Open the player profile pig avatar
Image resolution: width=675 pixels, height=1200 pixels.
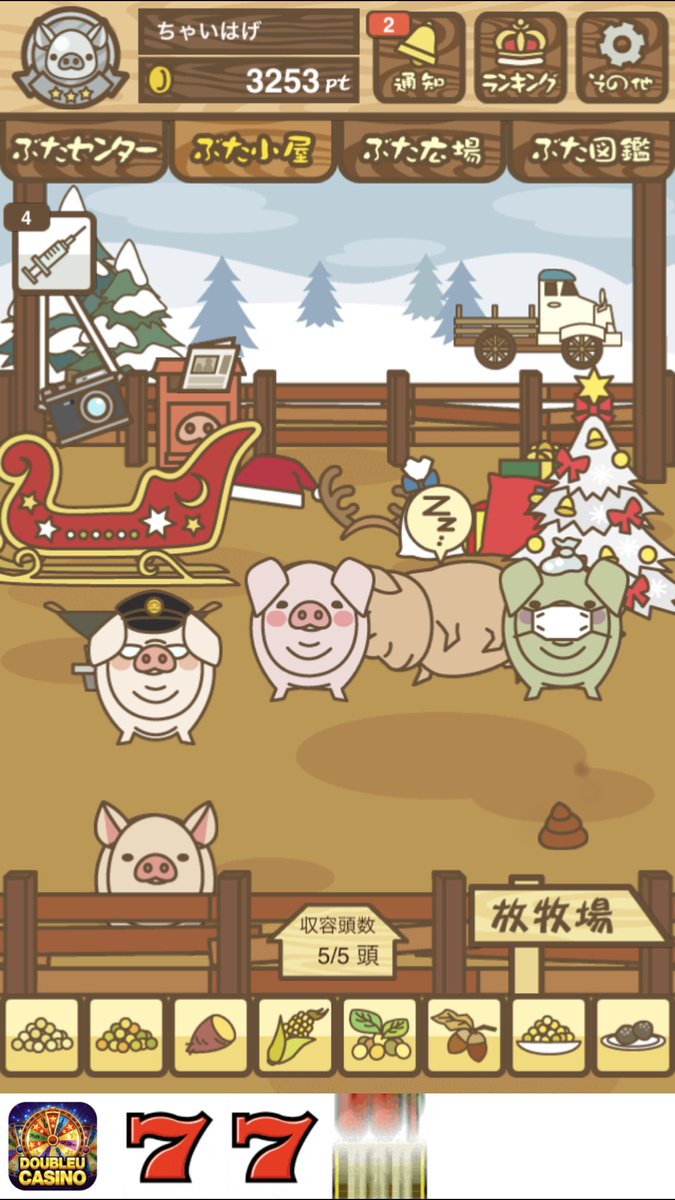coord(70,57)
